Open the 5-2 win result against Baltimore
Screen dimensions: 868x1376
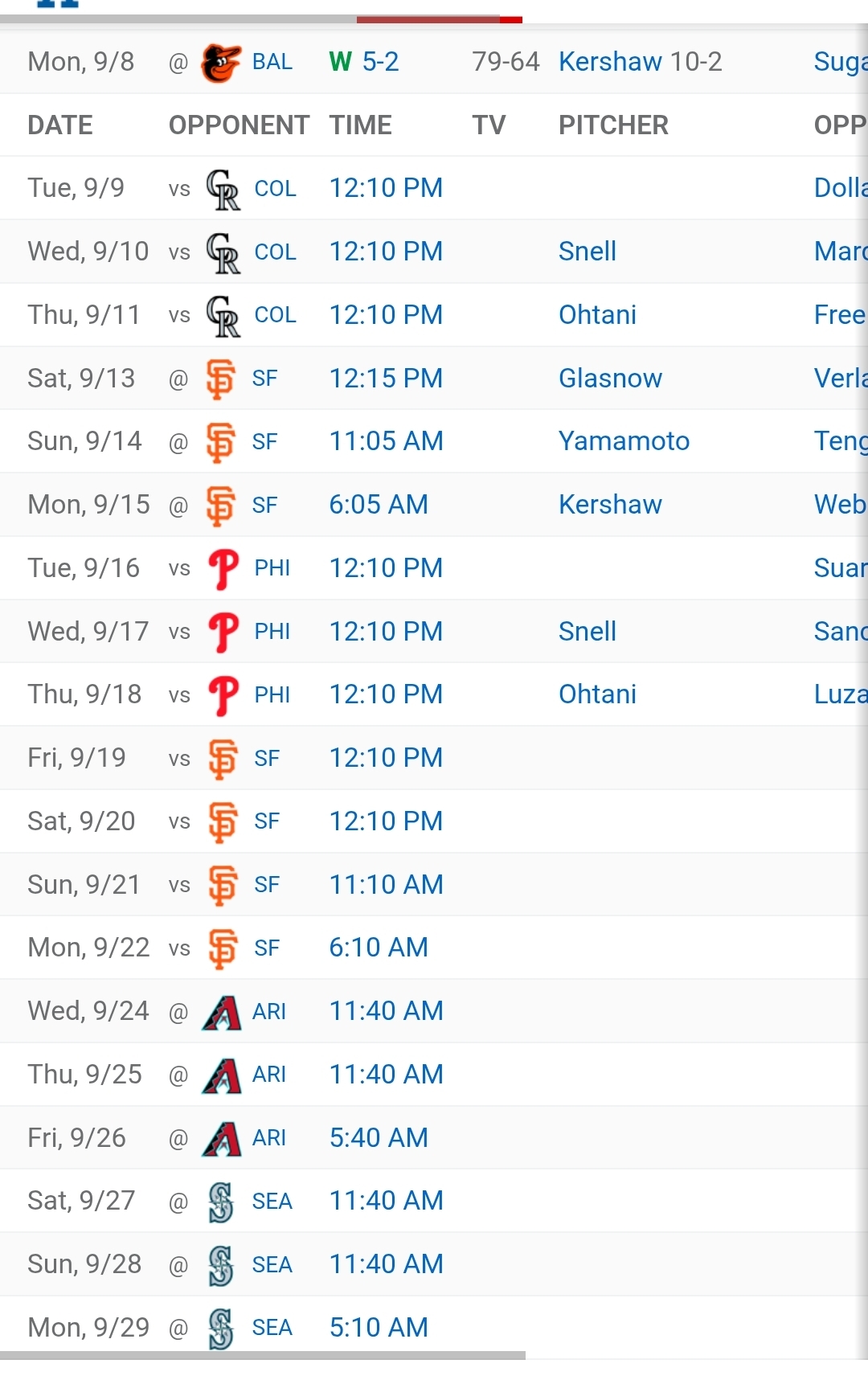click(x=379, y=62)
